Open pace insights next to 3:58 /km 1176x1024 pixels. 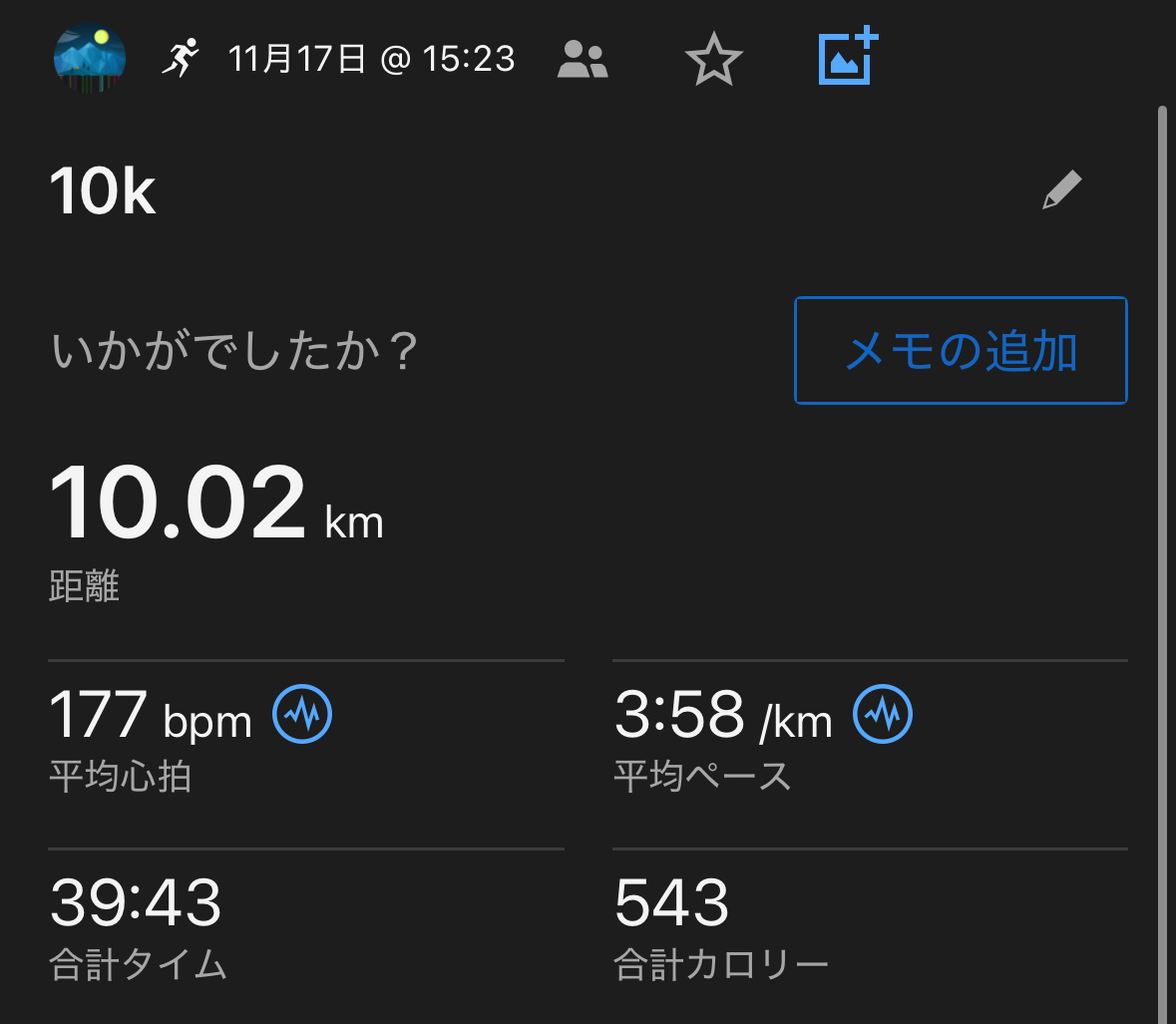pos(883,714)
